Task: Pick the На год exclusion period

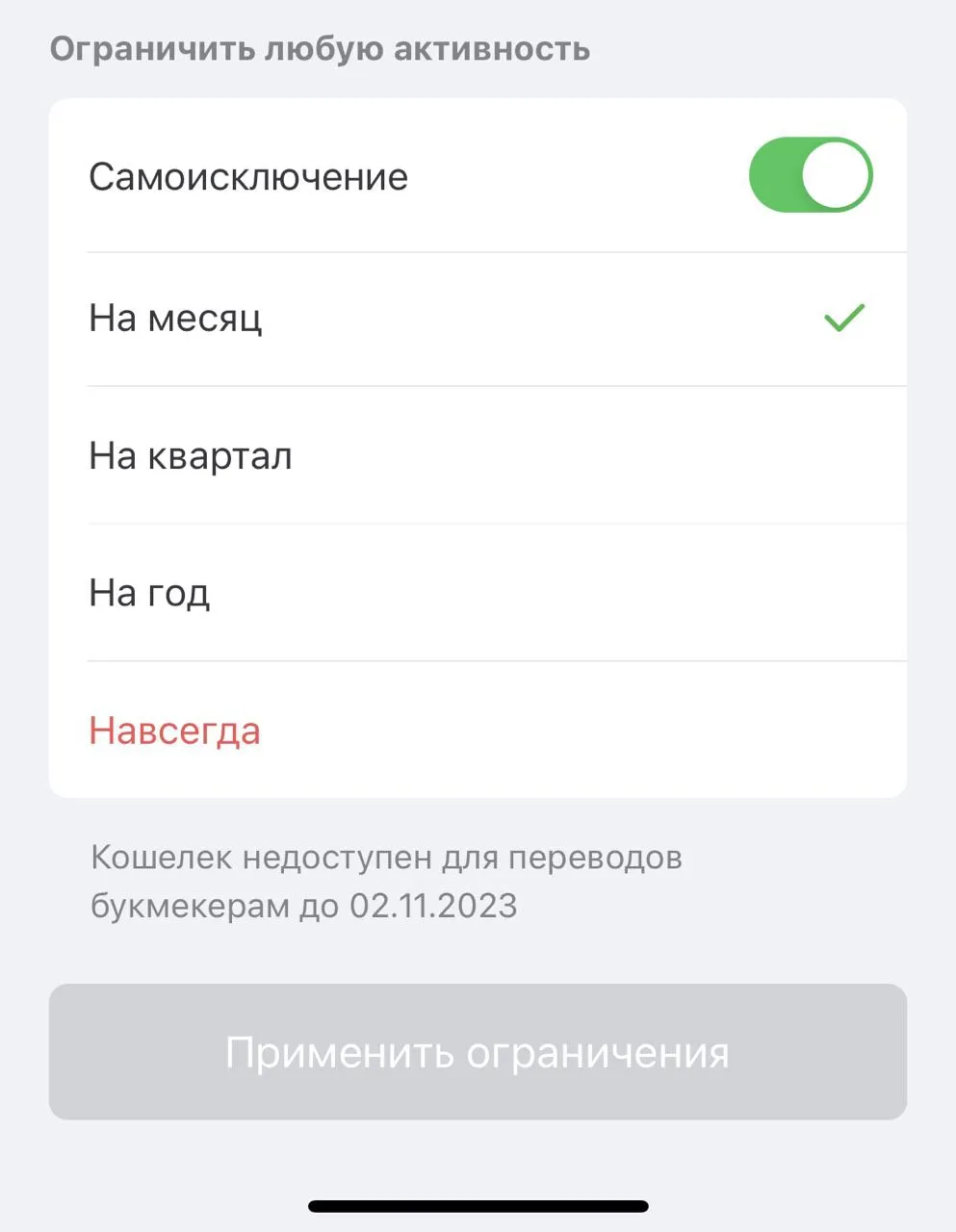Action: (x=477, y=593)
